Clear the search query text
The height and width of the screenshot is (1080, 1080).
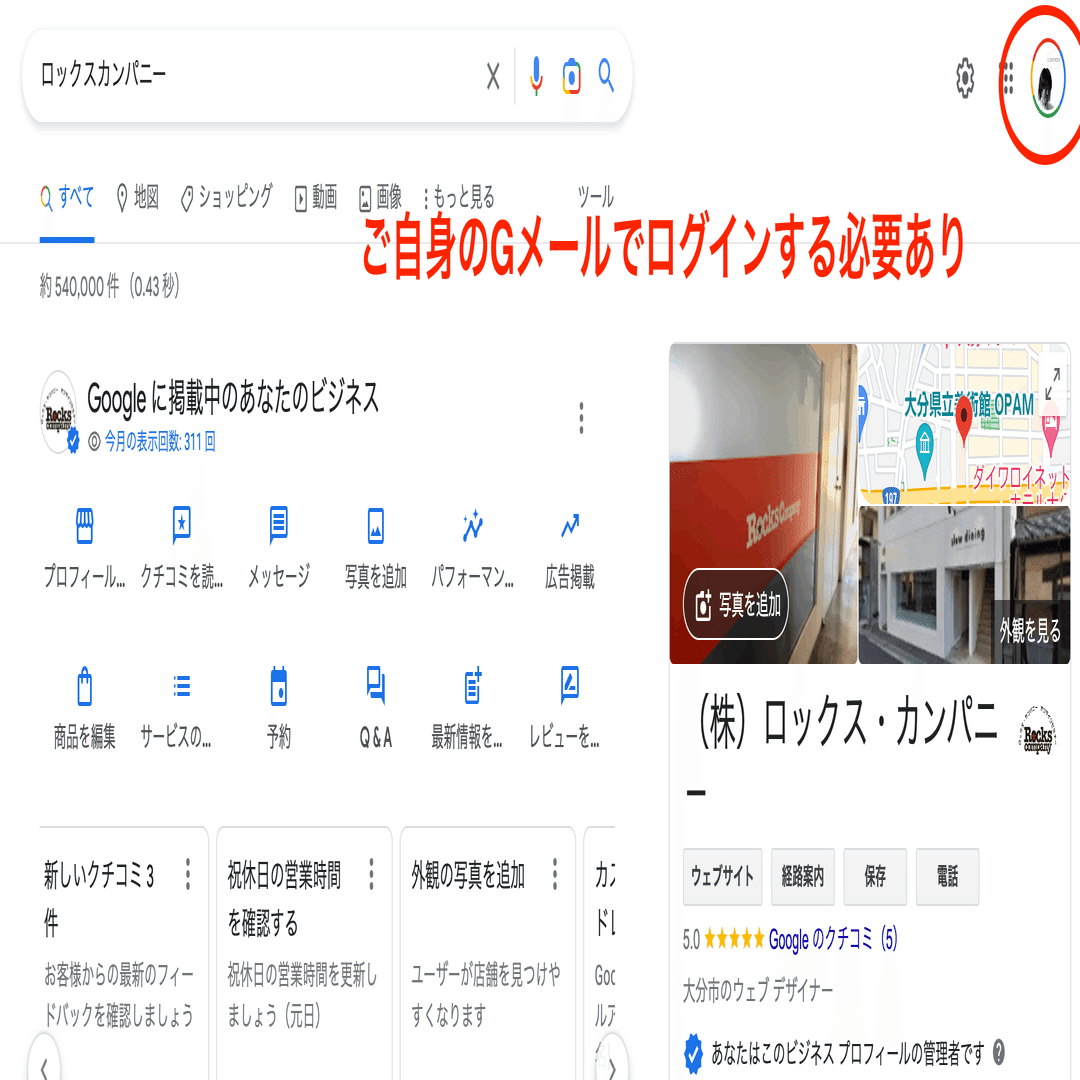point(492,76)
